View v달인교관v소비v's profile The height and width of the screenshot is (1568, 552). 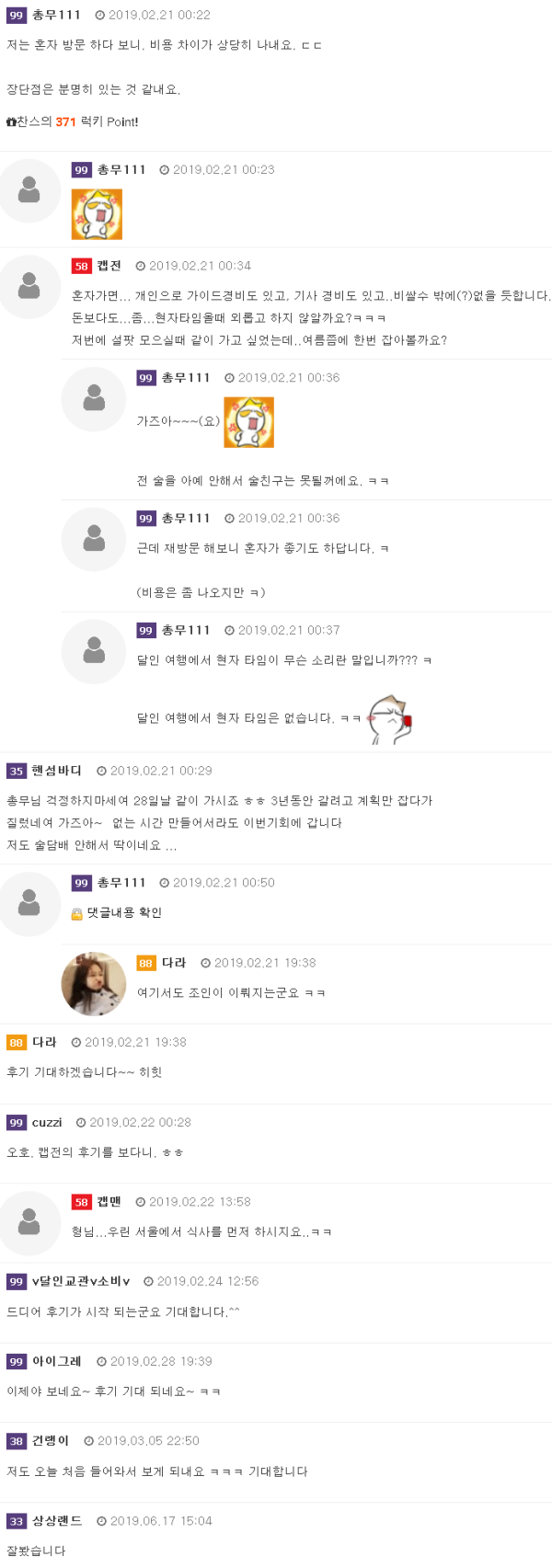pos(81,1281)
